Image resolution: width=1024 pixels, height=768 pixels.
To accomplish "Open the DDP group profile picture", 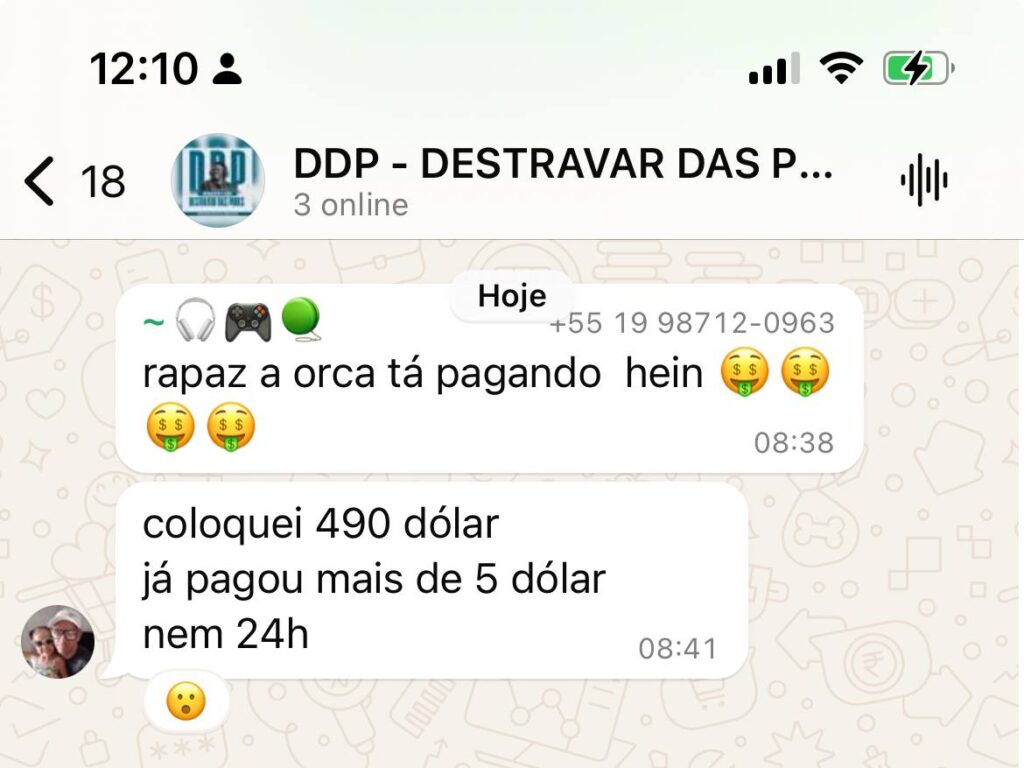I will 219,181.
